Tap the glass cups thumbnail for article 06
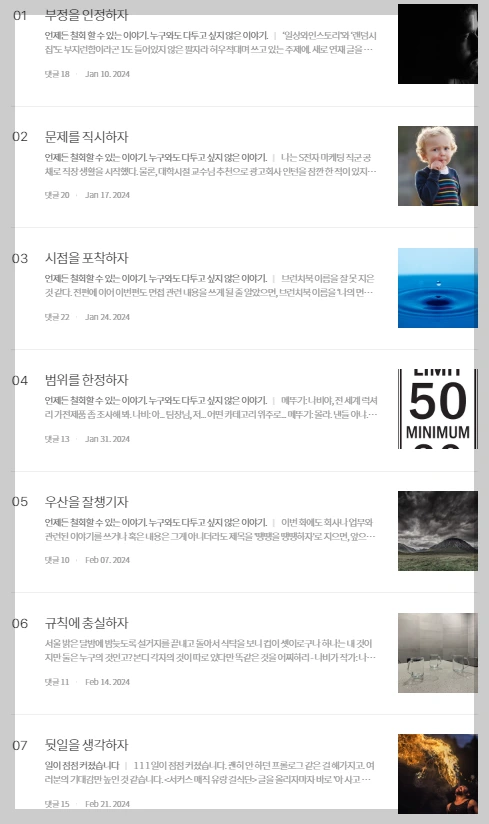The width and height of the screenshot is (489, 824). [x=438, y=653]
